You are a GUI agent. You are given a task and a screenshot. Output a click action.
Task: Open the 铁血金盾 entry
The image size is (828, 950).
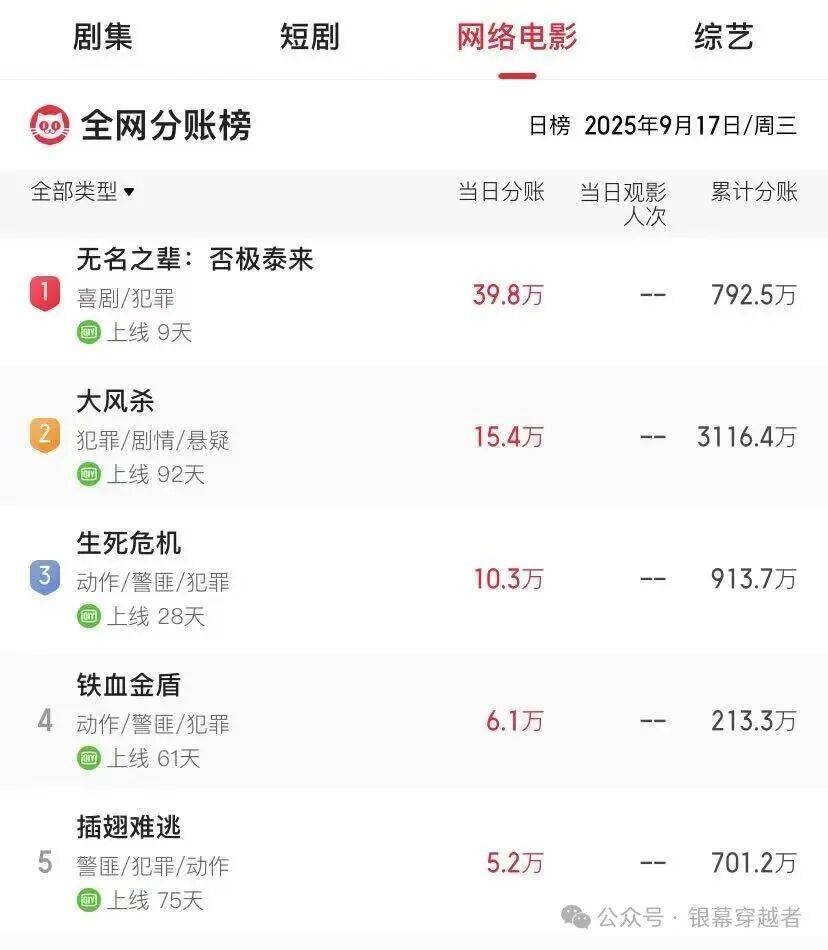click(128, 686)
